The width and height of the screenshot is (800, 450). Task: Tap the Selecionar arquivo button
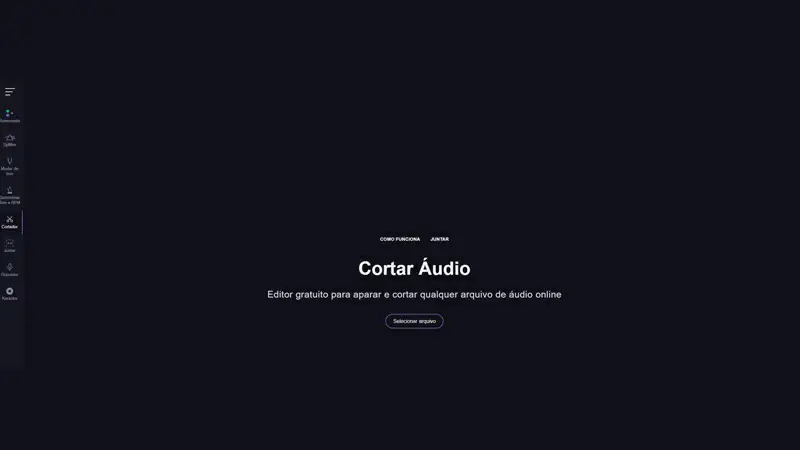(x=414, y=321)
